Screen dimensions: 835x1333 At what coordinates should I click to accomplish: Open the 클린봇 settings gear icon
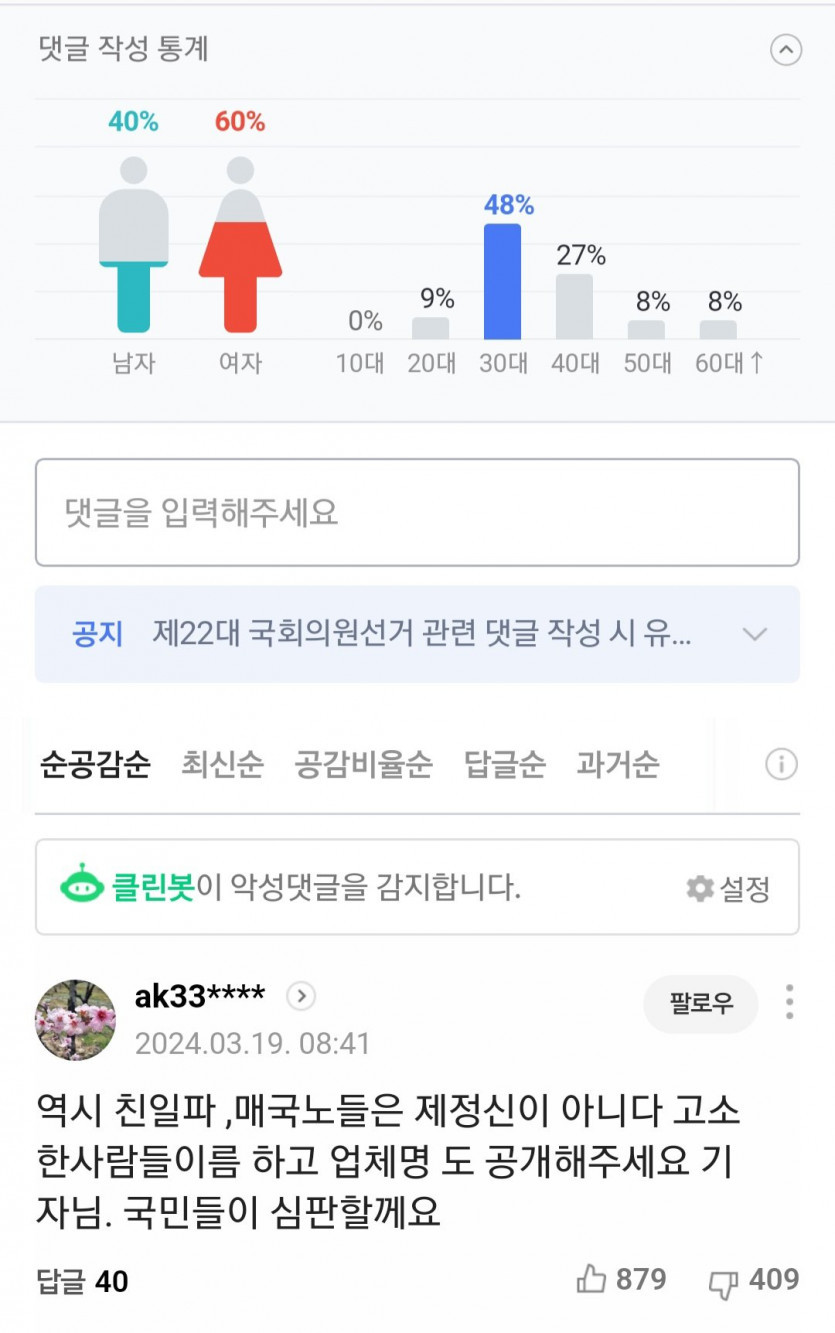pyautogui.click(x=701, y=888)
